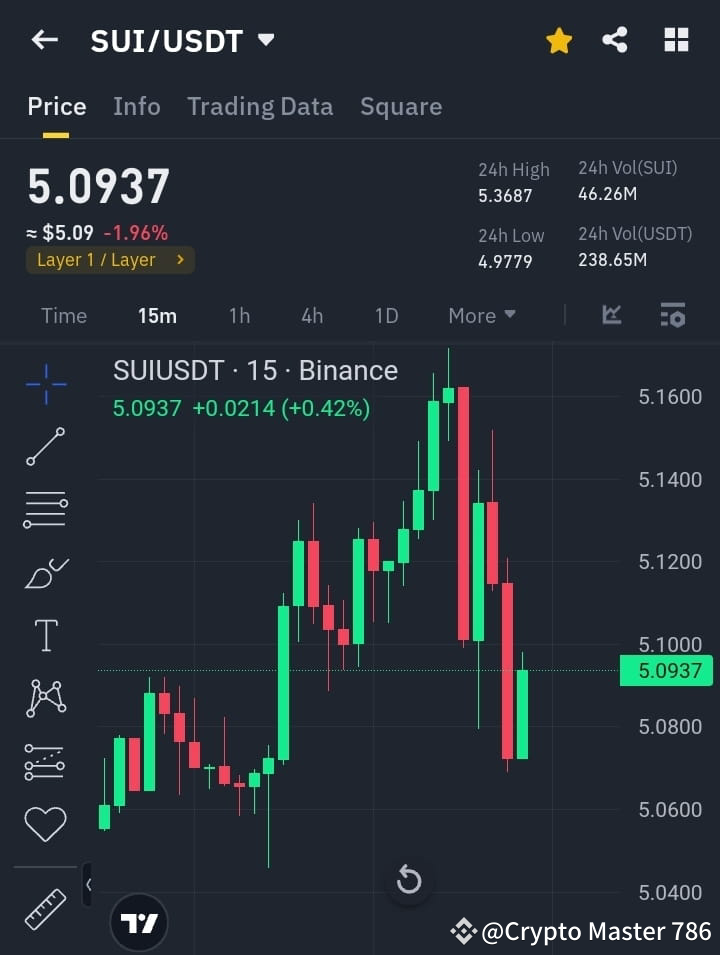The width and height of the screenshot is (720, 955).
Task: Open the horizontal lines drawing tool
Action: tap(44, 509)
